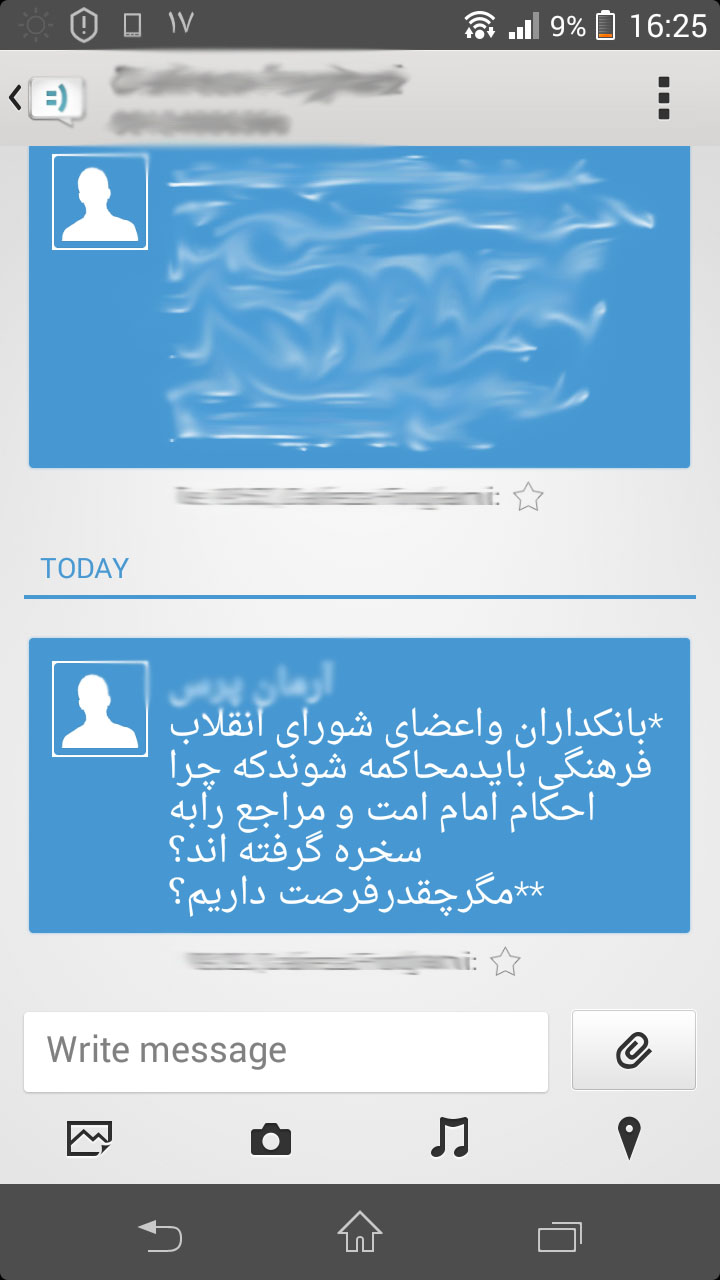Tap the Write message field
Screen dimensions: 720x1280
click(286, 1051)
